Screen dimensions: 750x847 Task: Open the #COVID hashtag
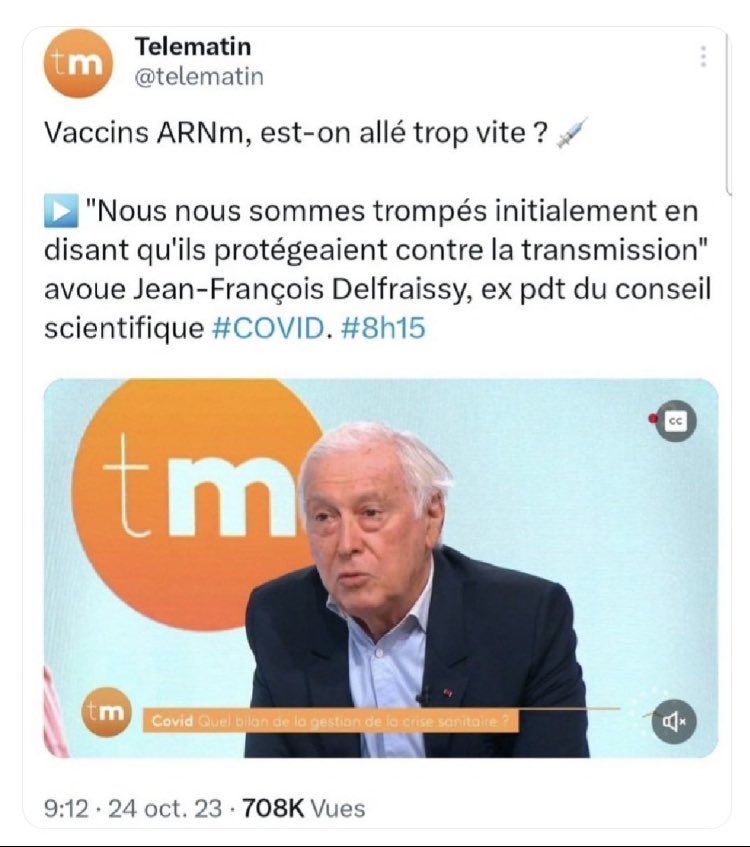click(268, 328)
